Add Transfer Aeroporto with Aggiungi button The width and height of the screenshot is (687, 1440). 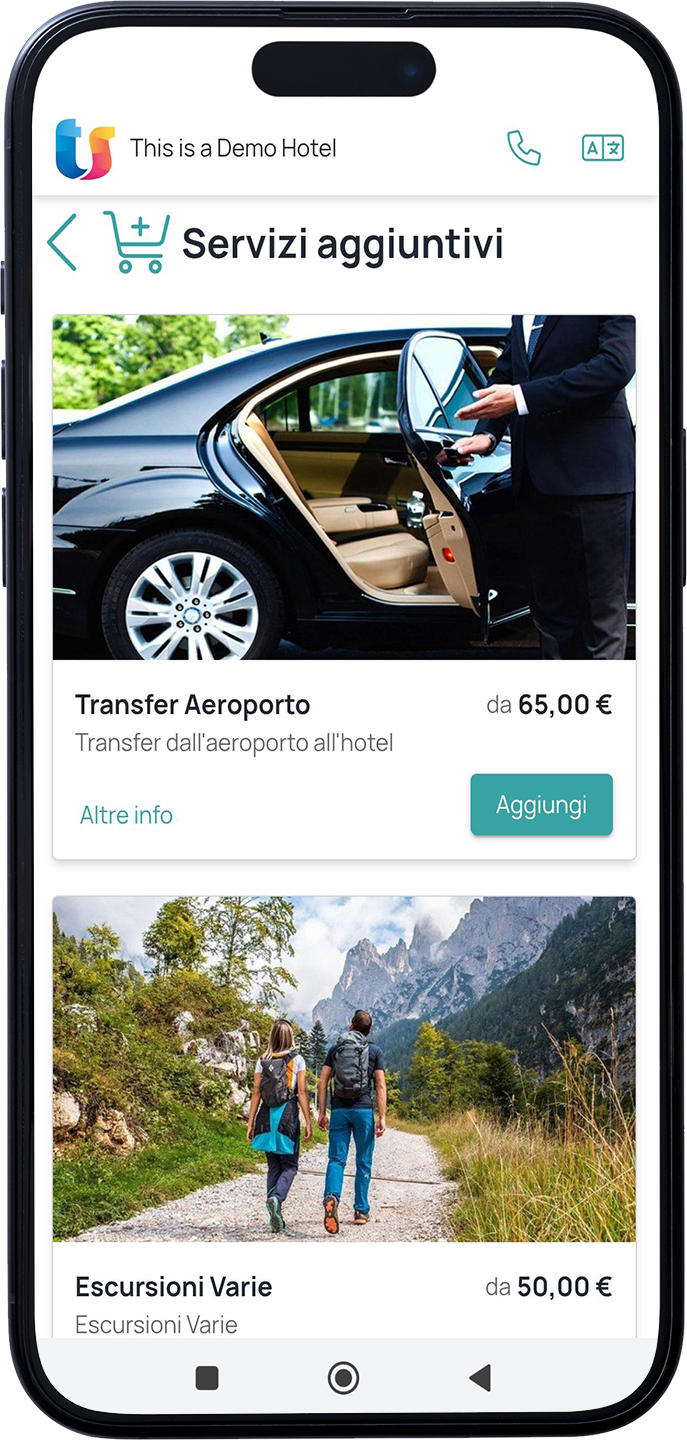coord(541,804)
